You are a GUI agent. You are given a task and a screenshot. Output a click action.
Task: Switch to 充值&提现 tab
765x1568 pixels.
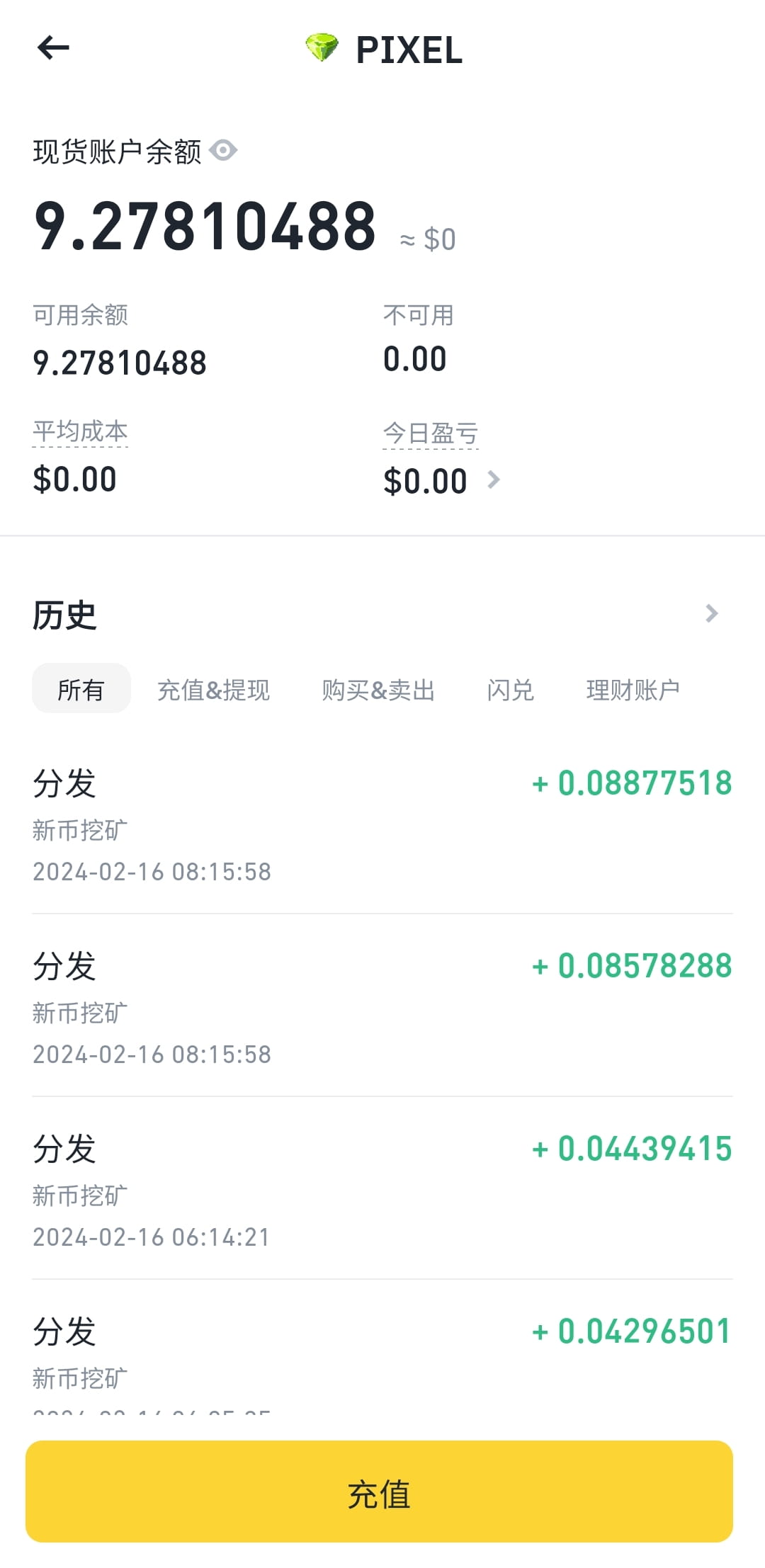tap(213, 690)
